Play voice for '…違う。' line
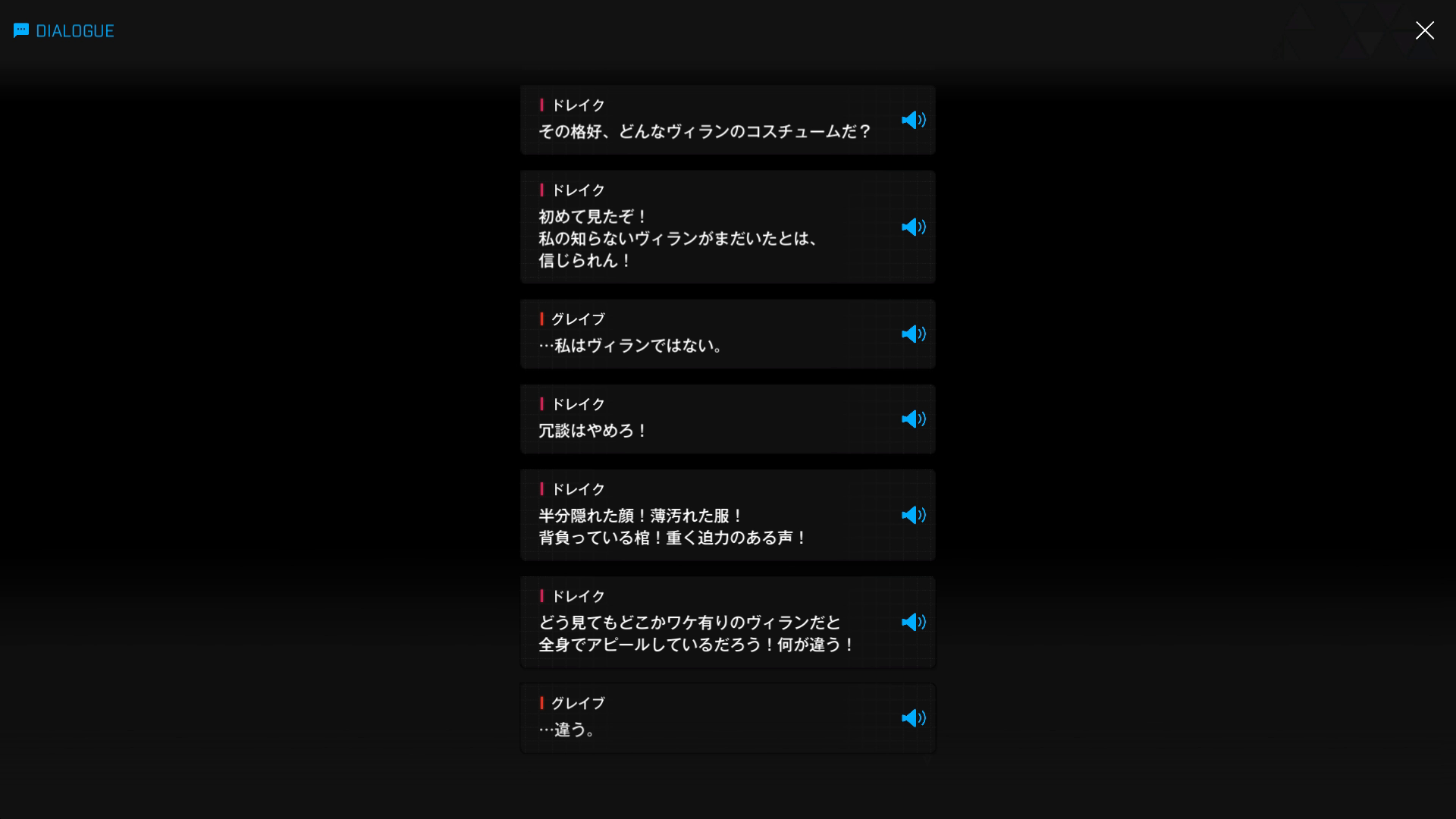 click(x=913, y=717)
